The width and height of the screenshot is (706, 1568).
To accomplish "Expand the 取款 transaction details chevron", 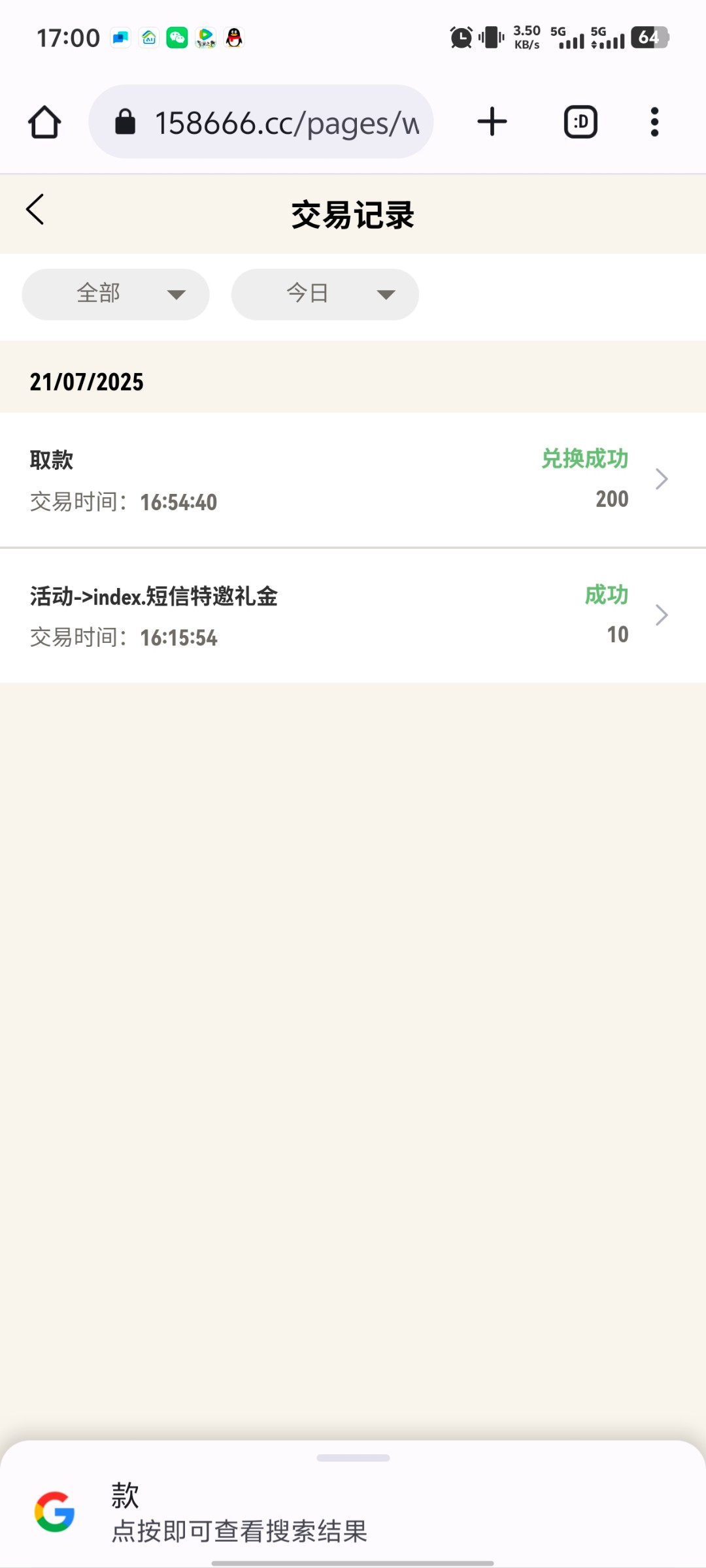I will pyautogui.click(x=662, y=479).
